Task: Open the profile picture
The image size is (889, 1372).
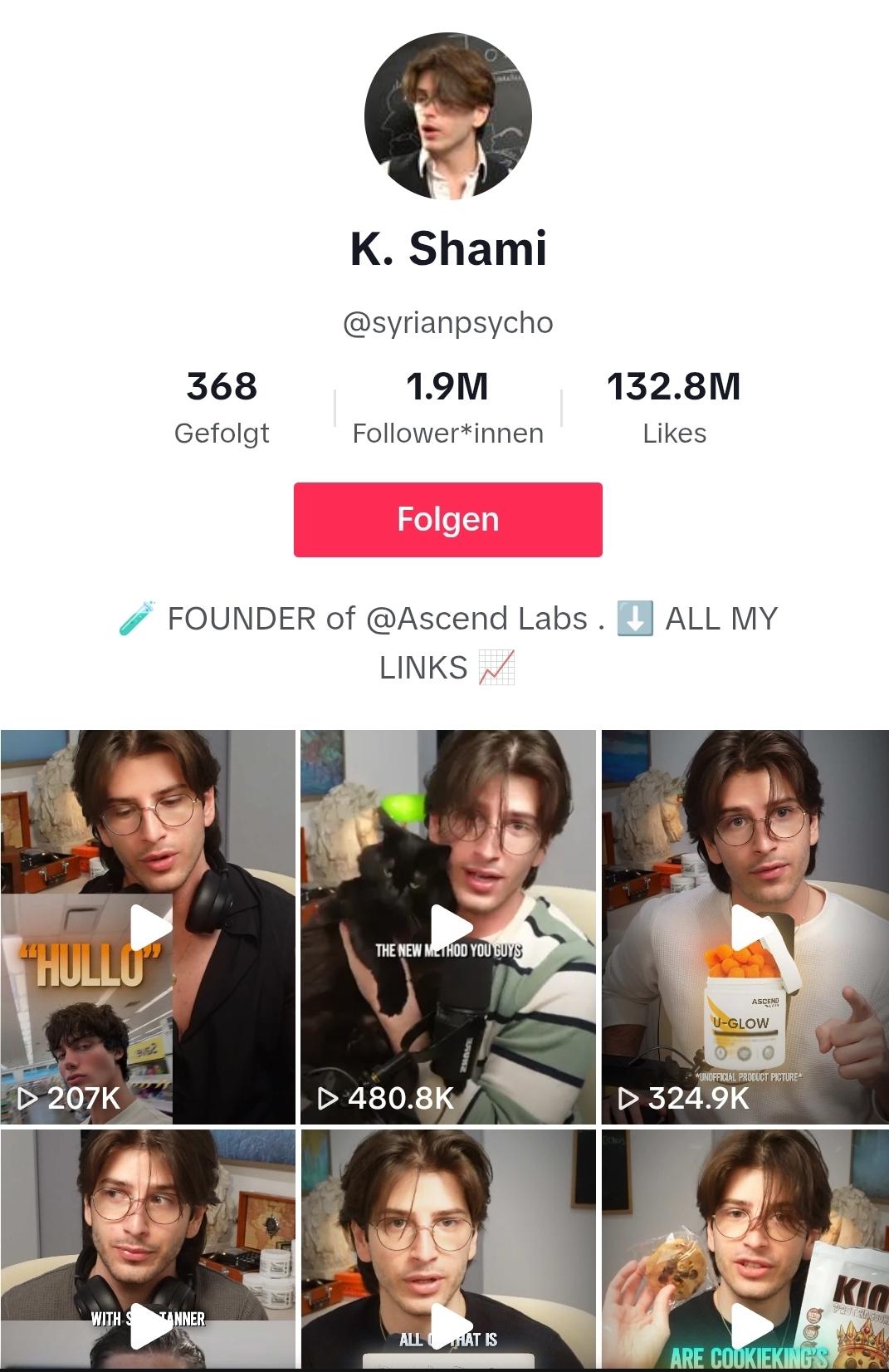Action: (x=447, y=115)
